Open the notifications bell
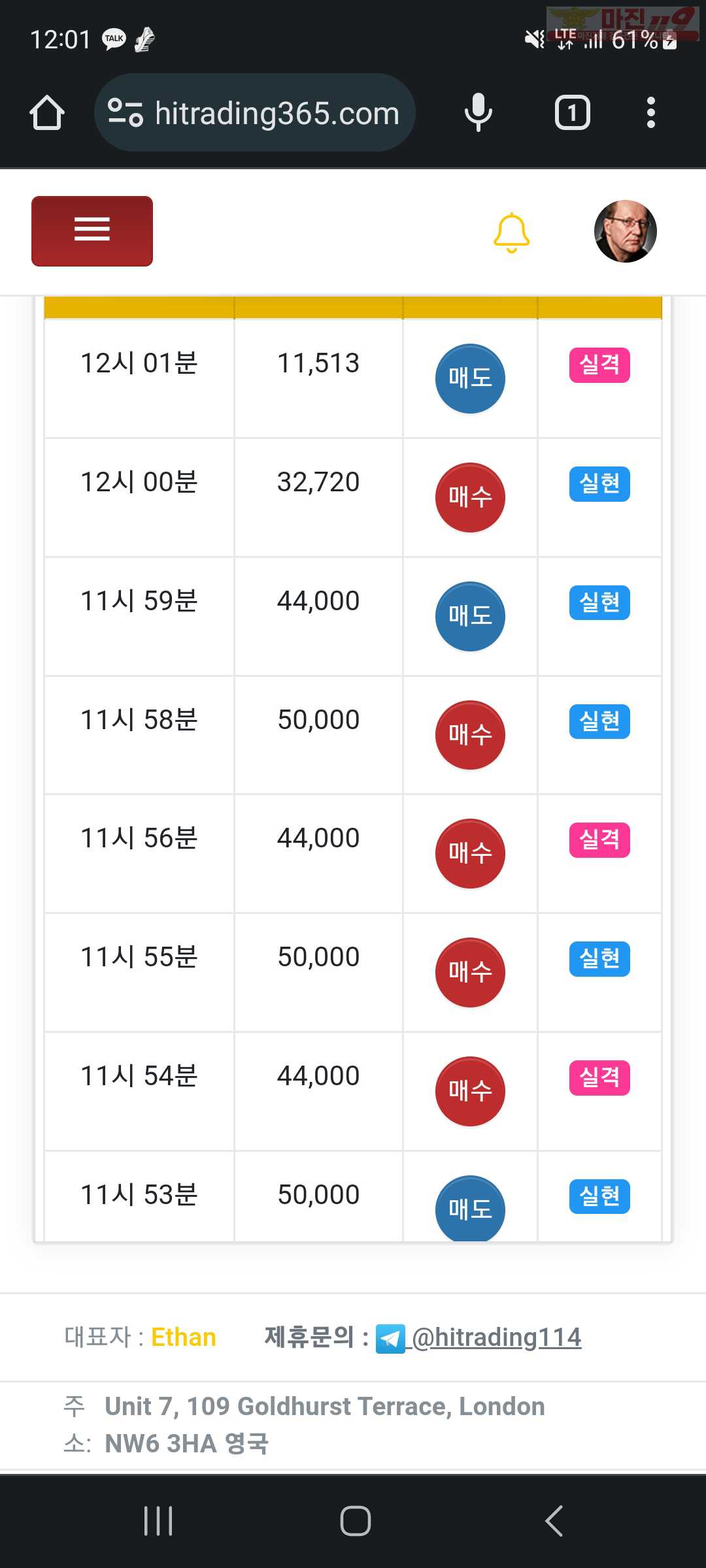The width and height of the screenshot is (706, 1568). click(511, 233)
